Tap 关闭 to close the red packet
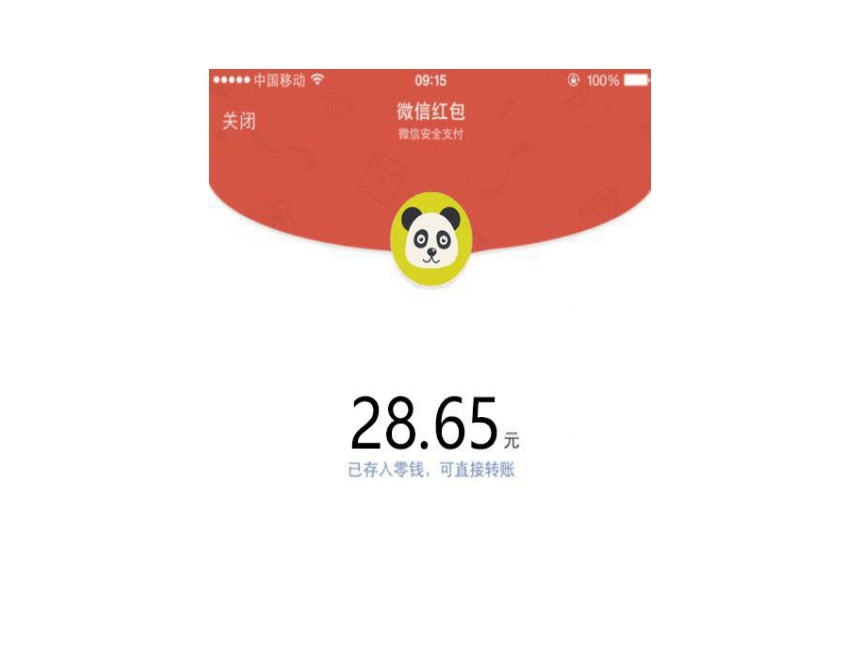The image size is (860, 645). click(x=239, y=121)
